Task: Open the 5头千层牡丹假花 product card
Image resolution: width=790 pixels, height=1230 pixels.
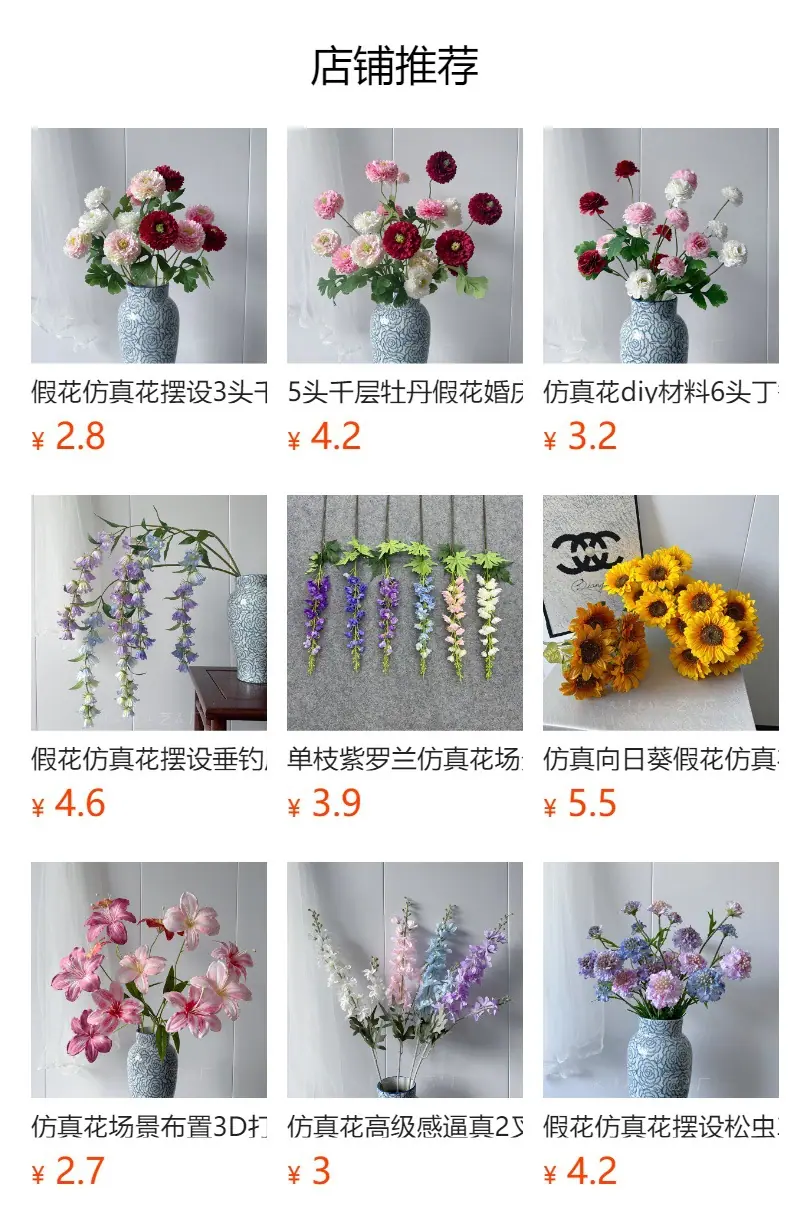Action: [x=405, y=290]
